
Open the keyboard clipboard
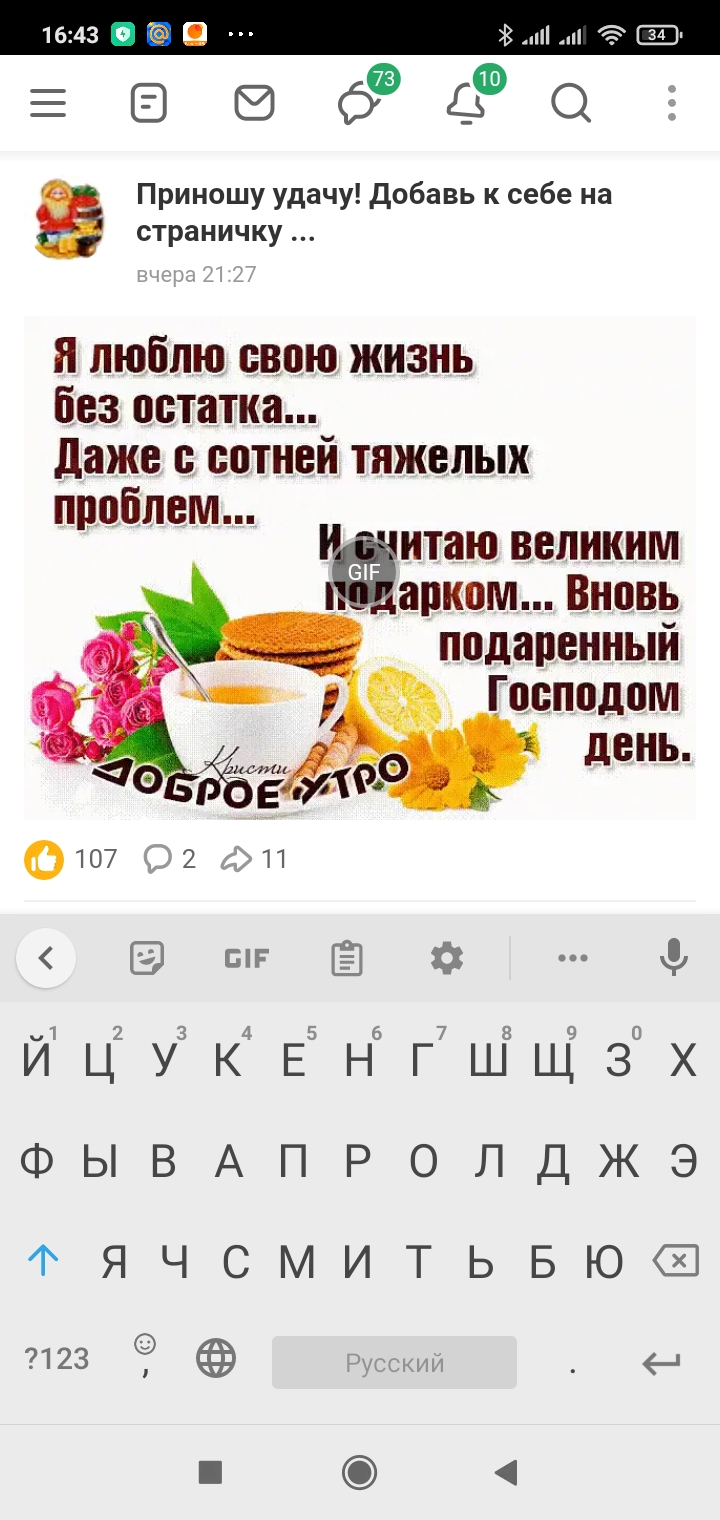(346, 959)
